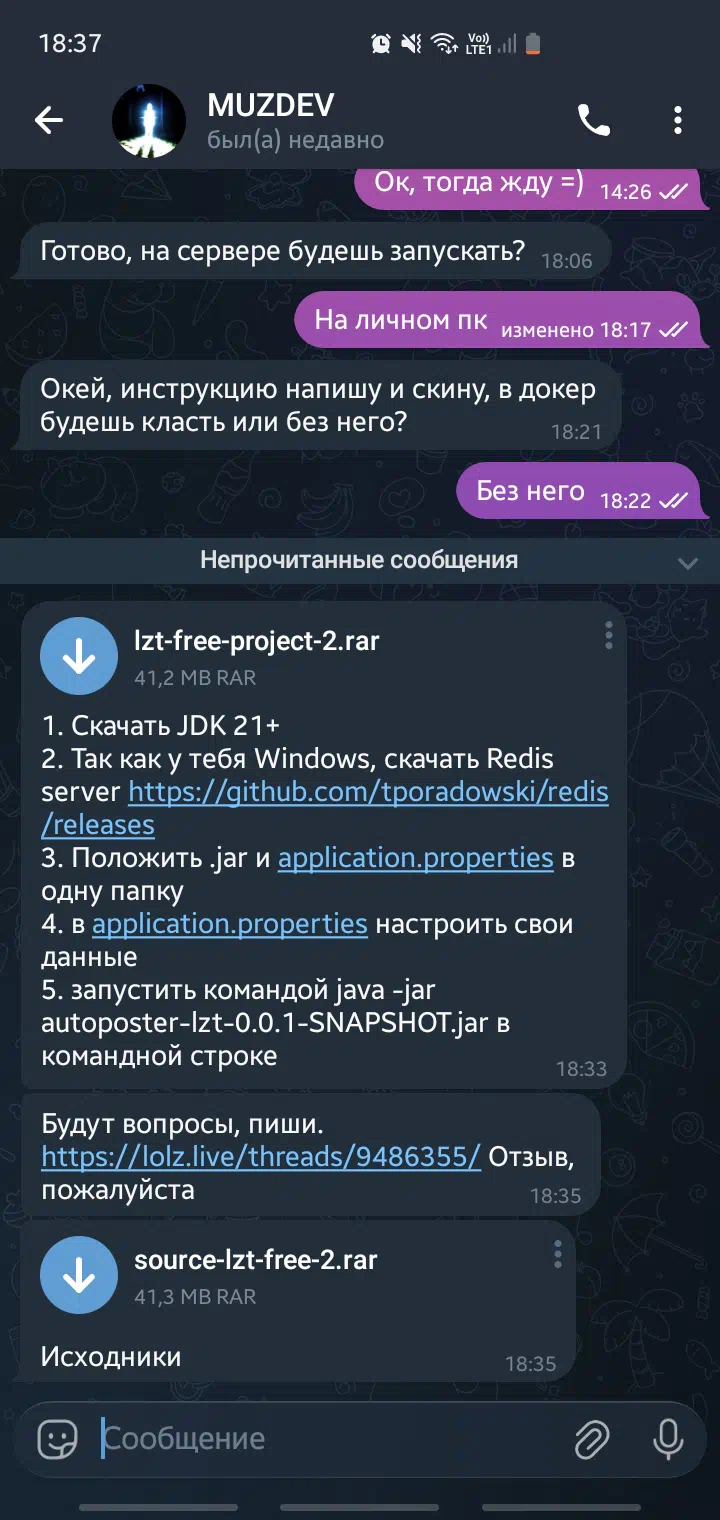Open the github.com/tporadowski/redis releases link
The image size is (720, 1520).
pos(368,792)
